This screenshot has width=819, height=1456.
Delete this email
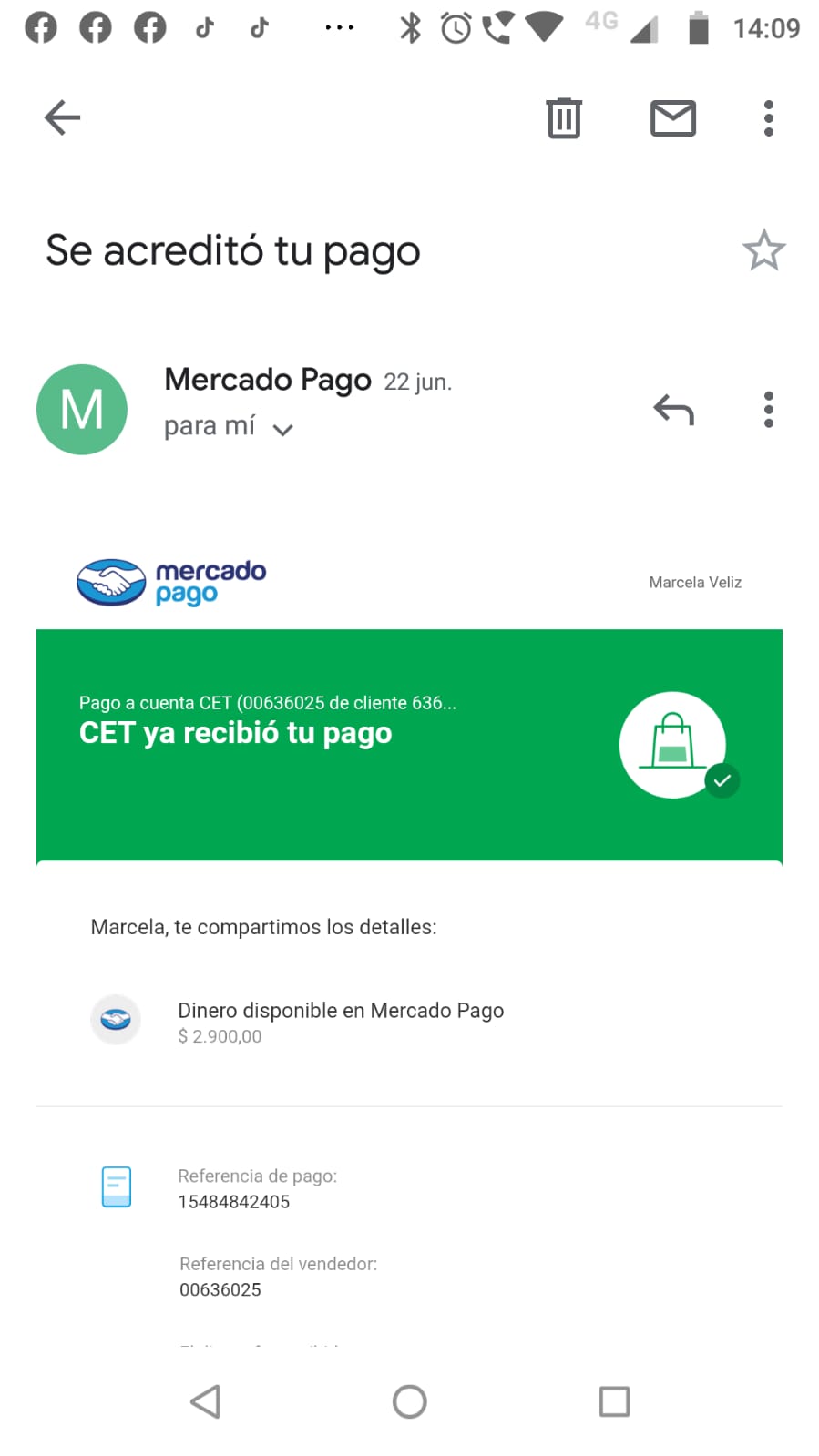(x=564, y=118)
